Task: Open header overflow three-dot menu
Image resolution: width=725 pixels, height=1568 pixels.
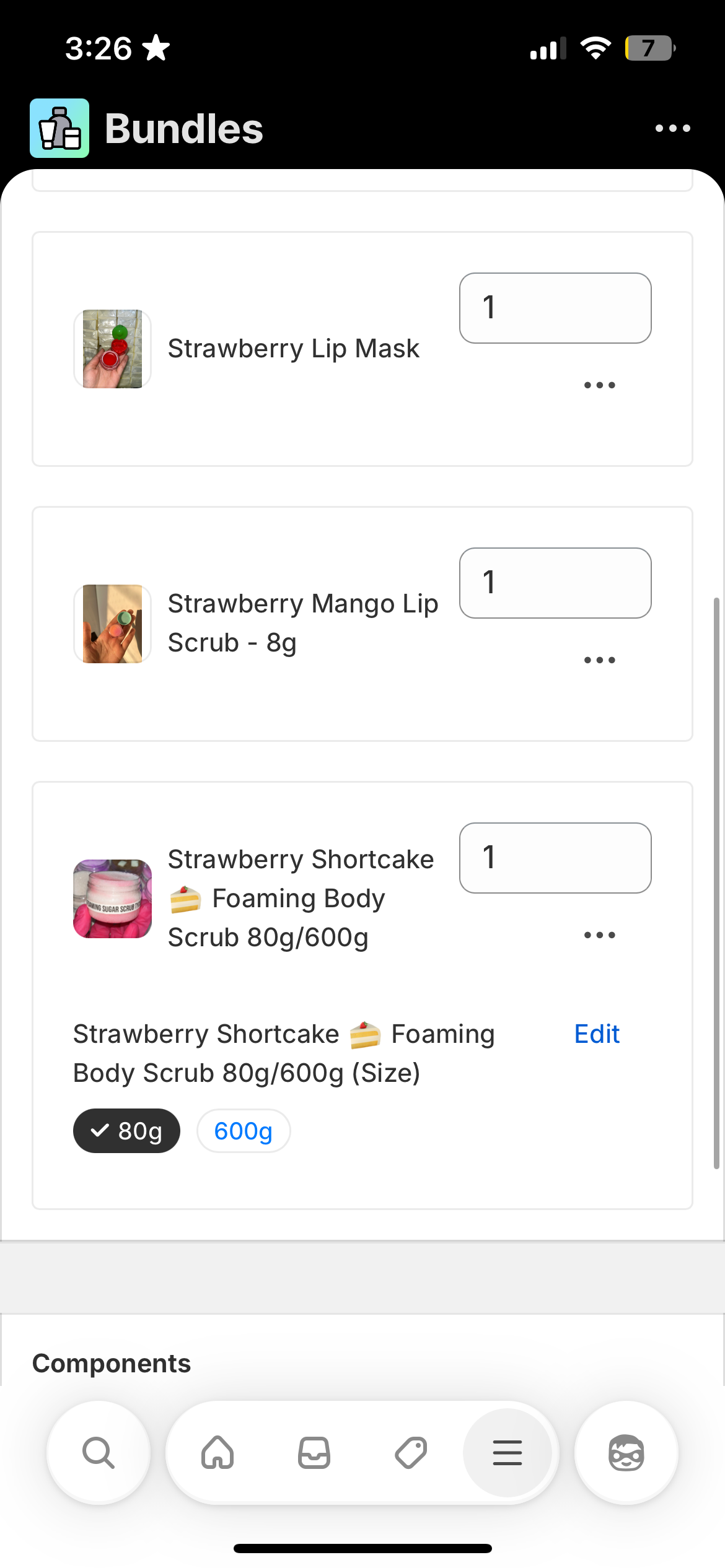Action: 672,127
